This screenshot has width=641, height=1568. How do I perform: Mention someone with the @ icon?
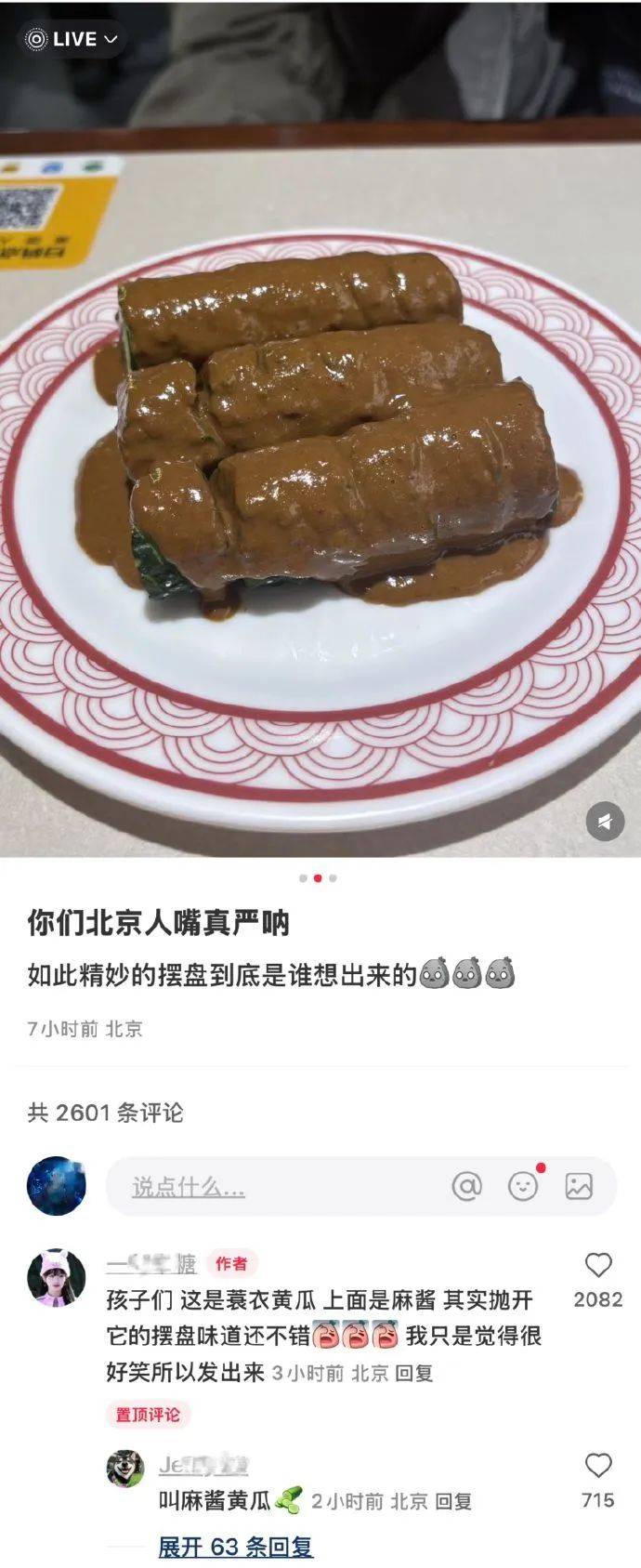[x=466, y=1186]
